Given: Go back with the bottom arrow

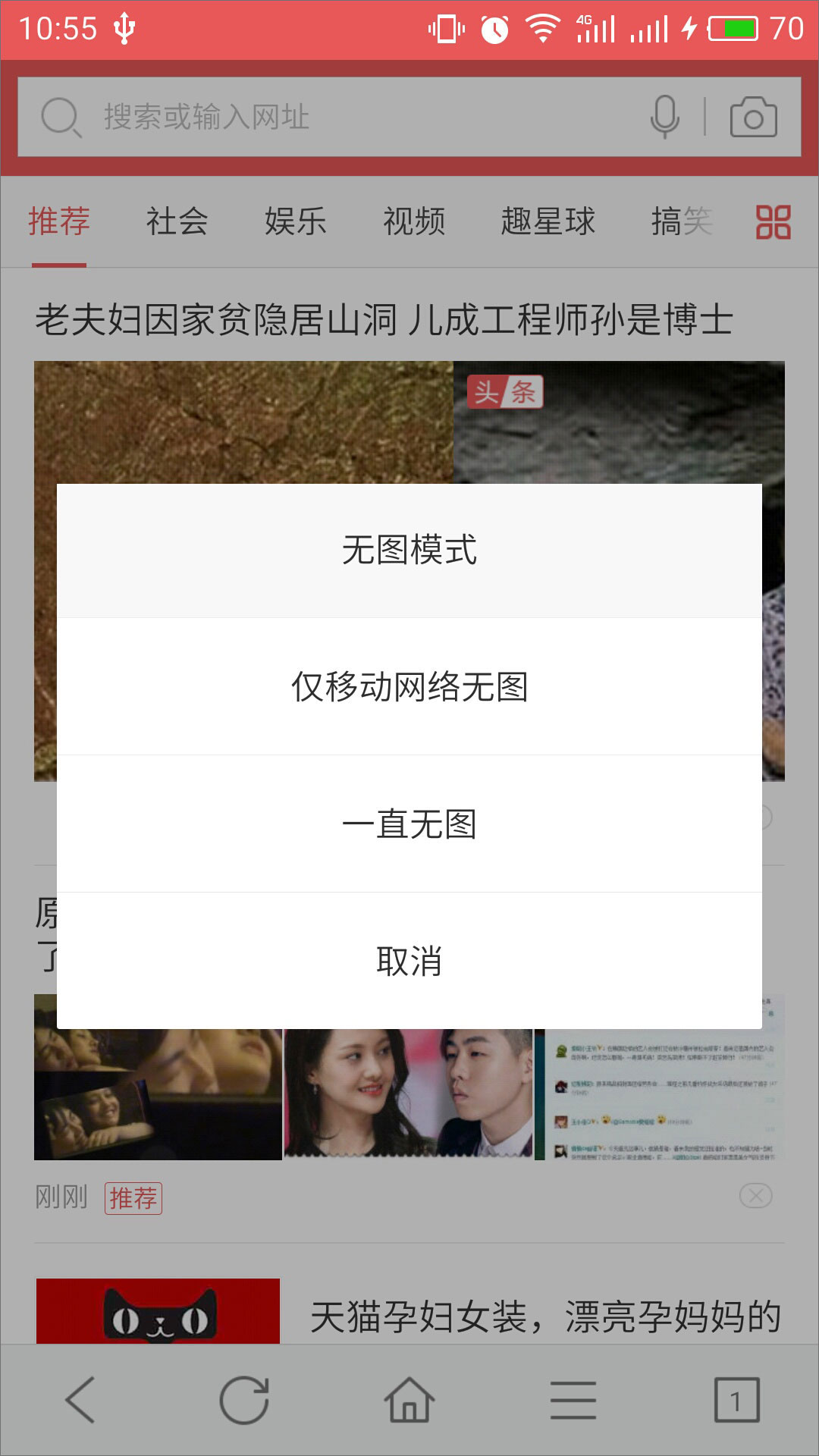Looking at the screenshot, I should pos(80,1400).
